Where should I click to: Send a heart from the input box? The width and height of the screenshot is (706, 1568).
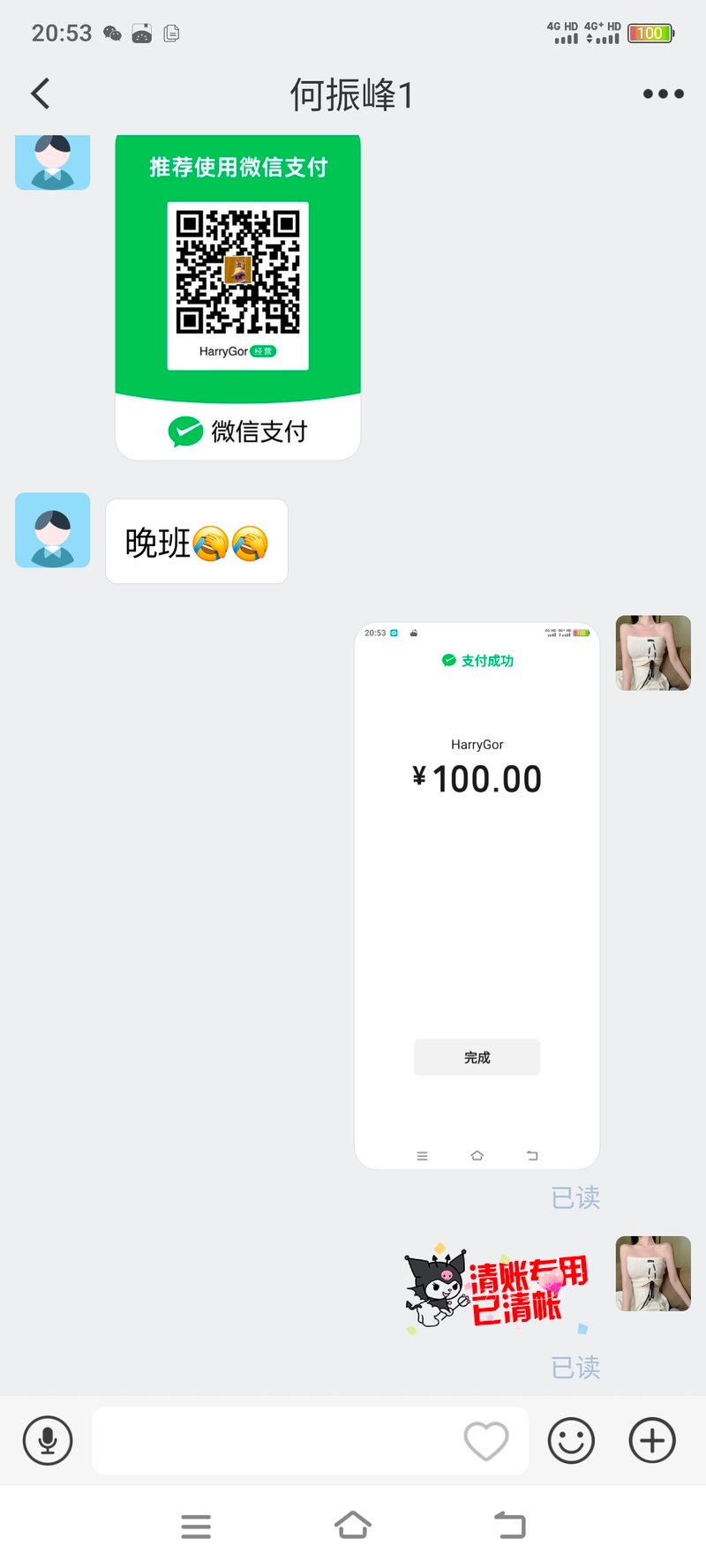(x=486, y=1441)
